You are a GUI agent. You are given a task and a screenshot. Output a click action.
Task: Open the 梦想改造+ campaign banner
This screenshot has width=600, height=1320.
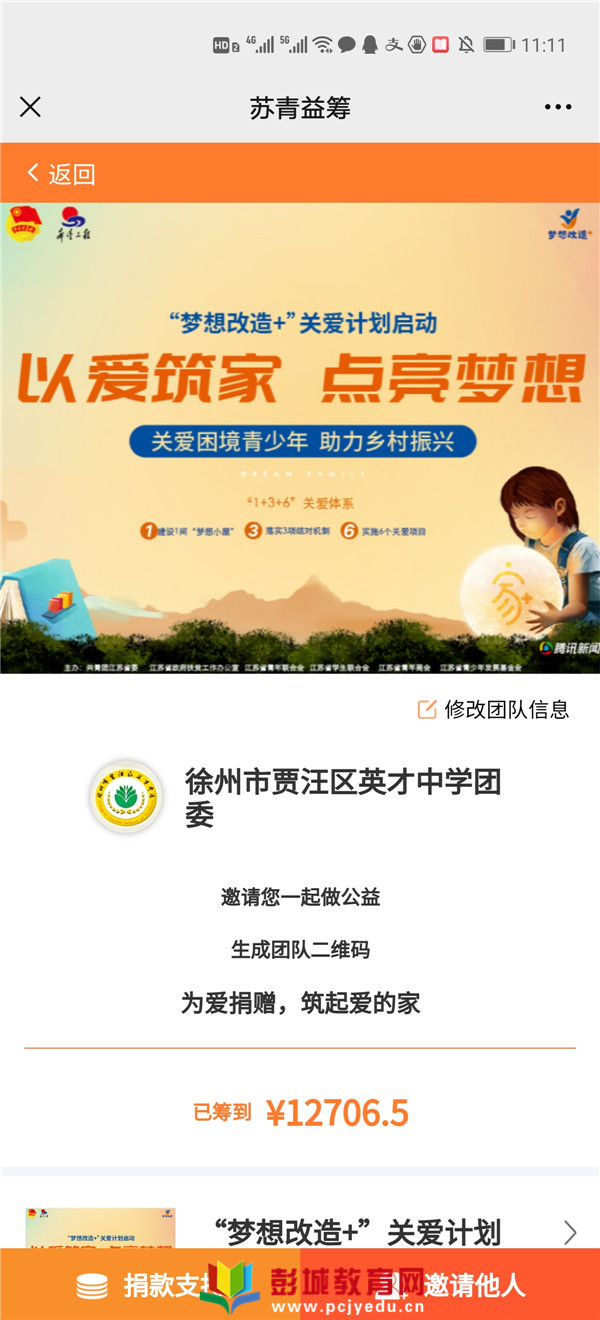(300, 438)
